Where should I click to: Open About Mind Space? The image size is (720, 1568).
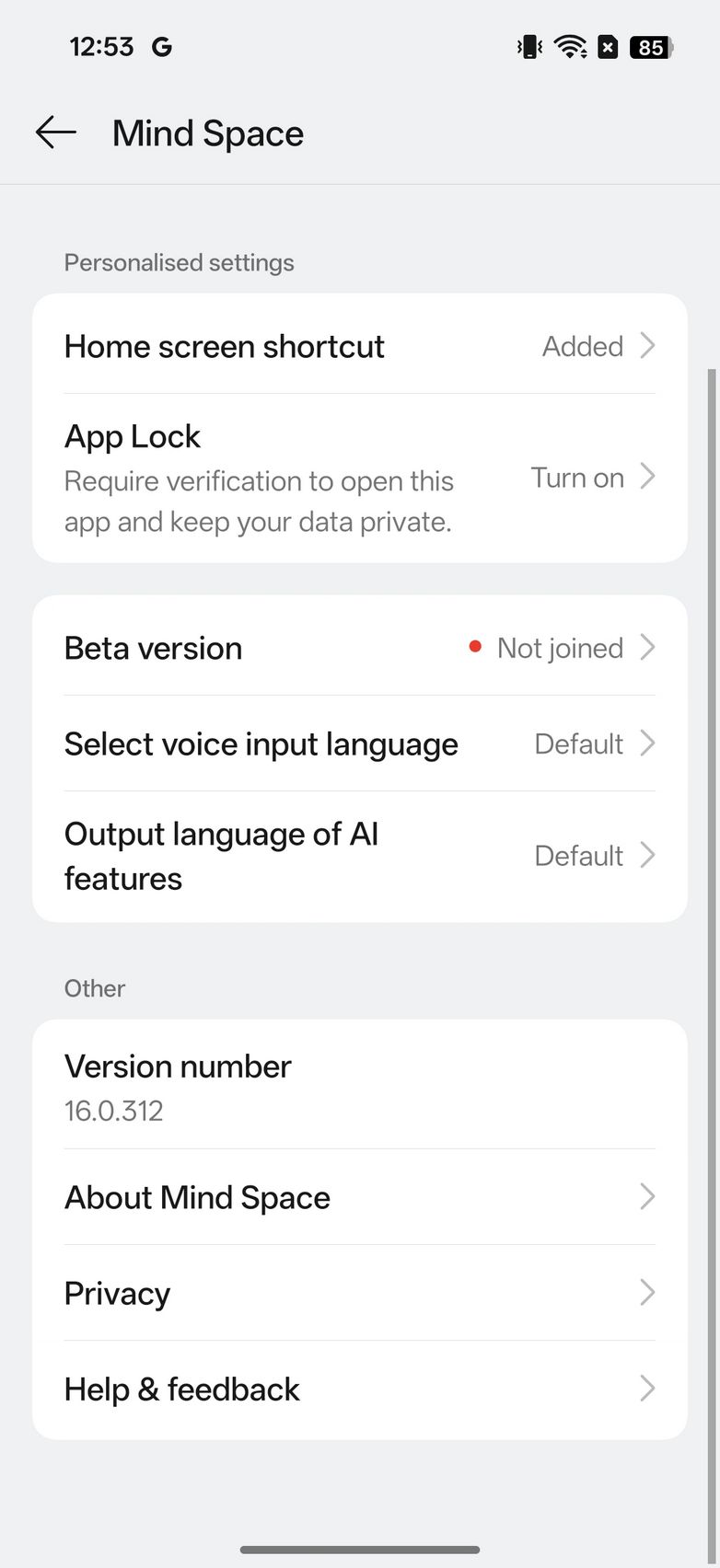click(359, 1197)
